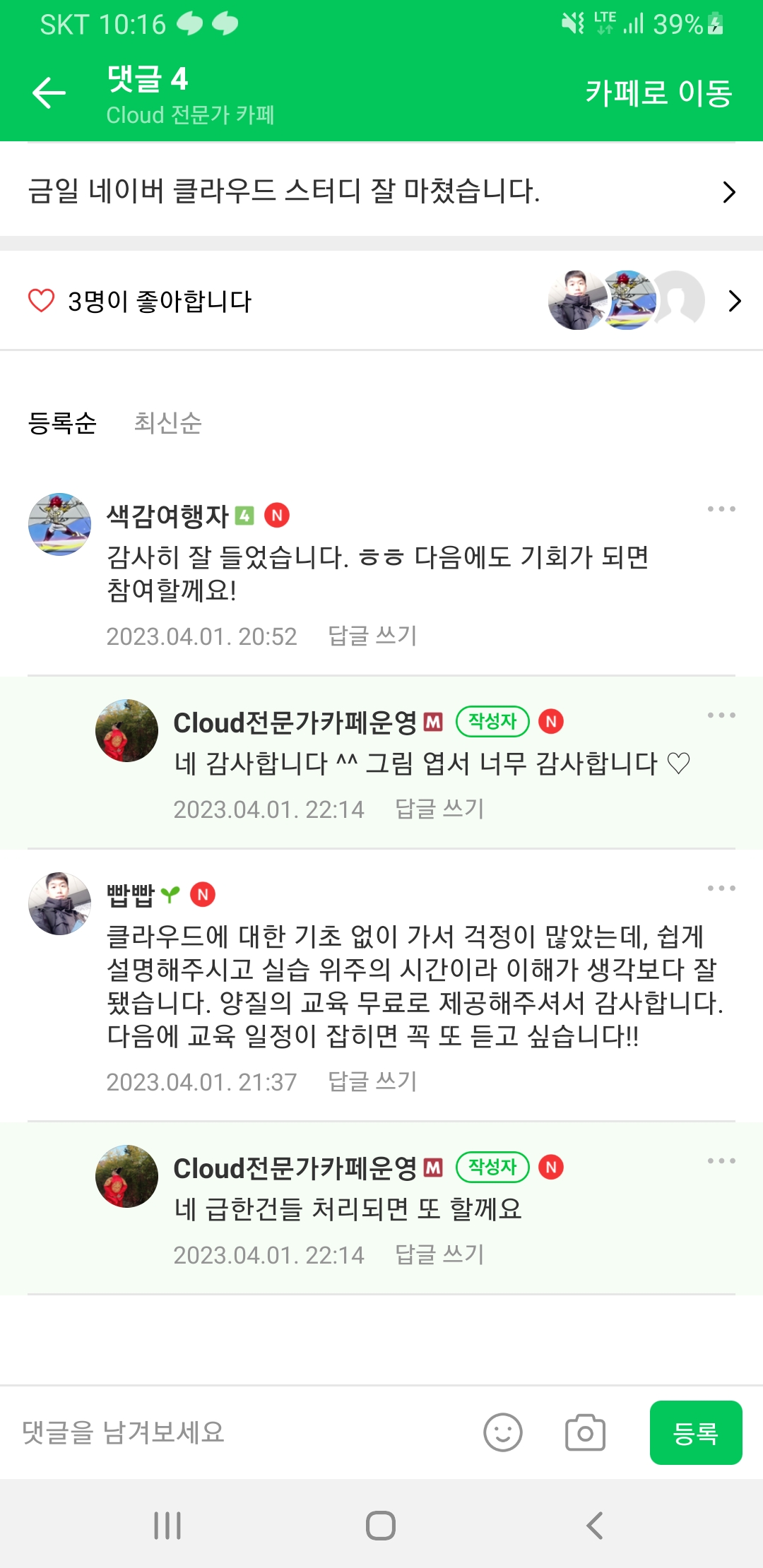Tap 카페로 이동 to open the cafe
This screenshot has height=1568, width=763.
pos(658,93)
